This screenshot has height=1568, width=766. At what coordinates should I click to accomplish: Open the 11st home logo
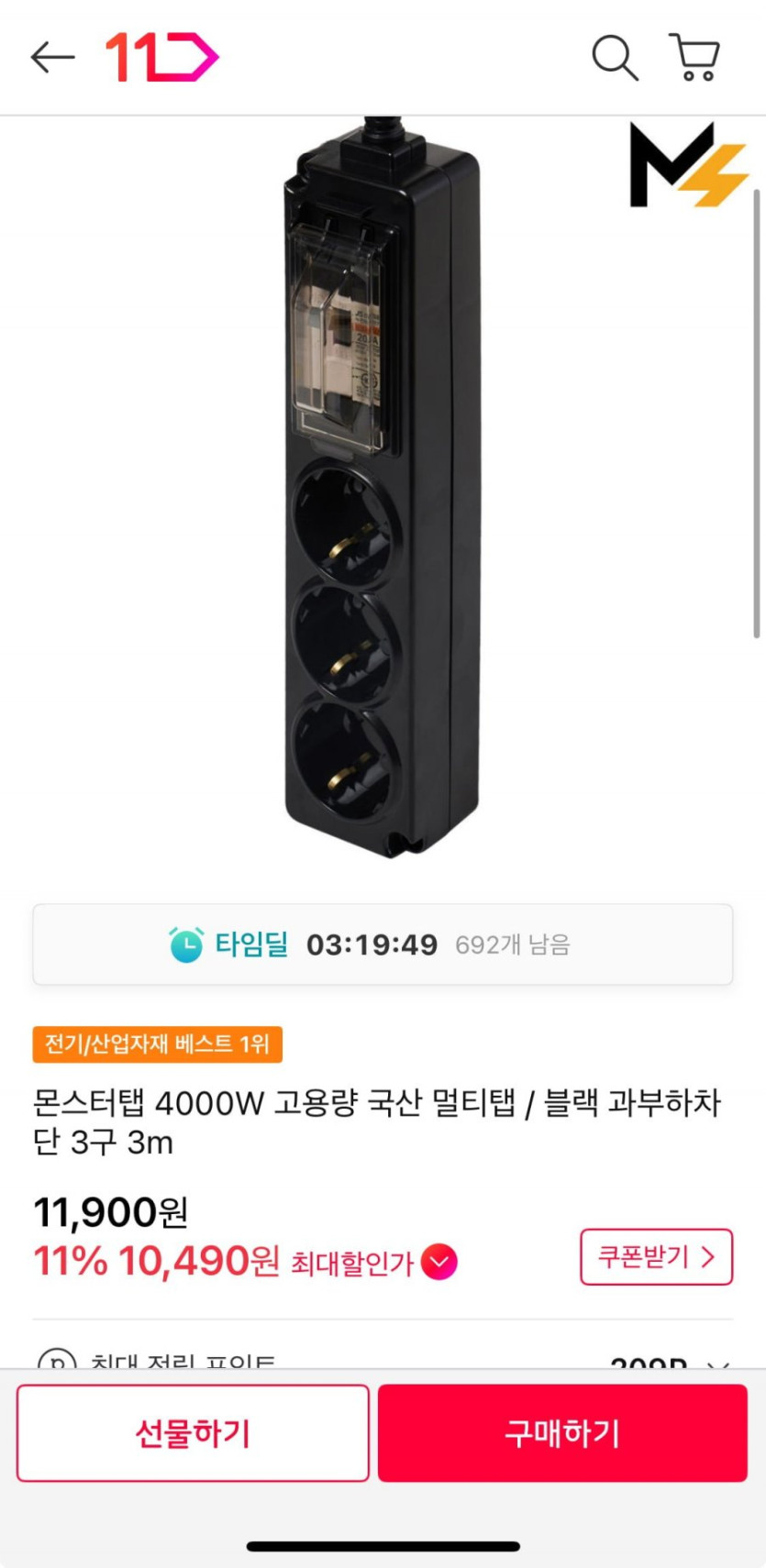161,58
